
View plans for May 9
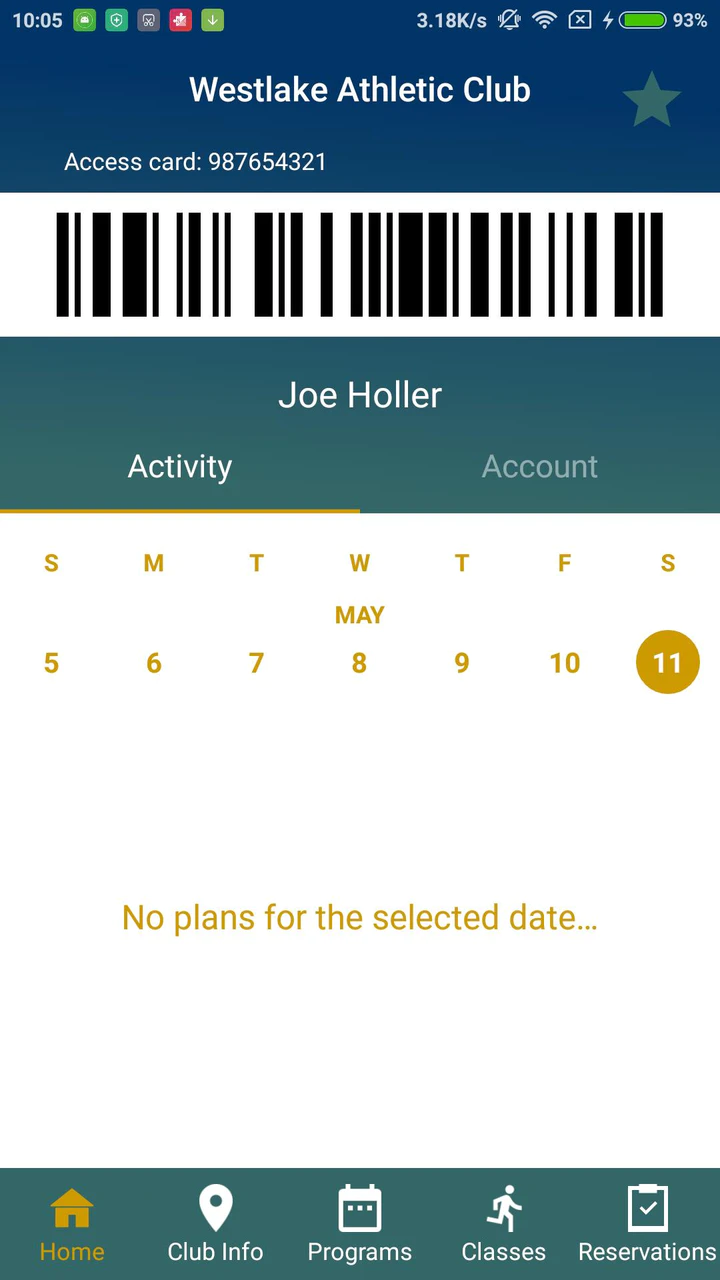point(462,663)
